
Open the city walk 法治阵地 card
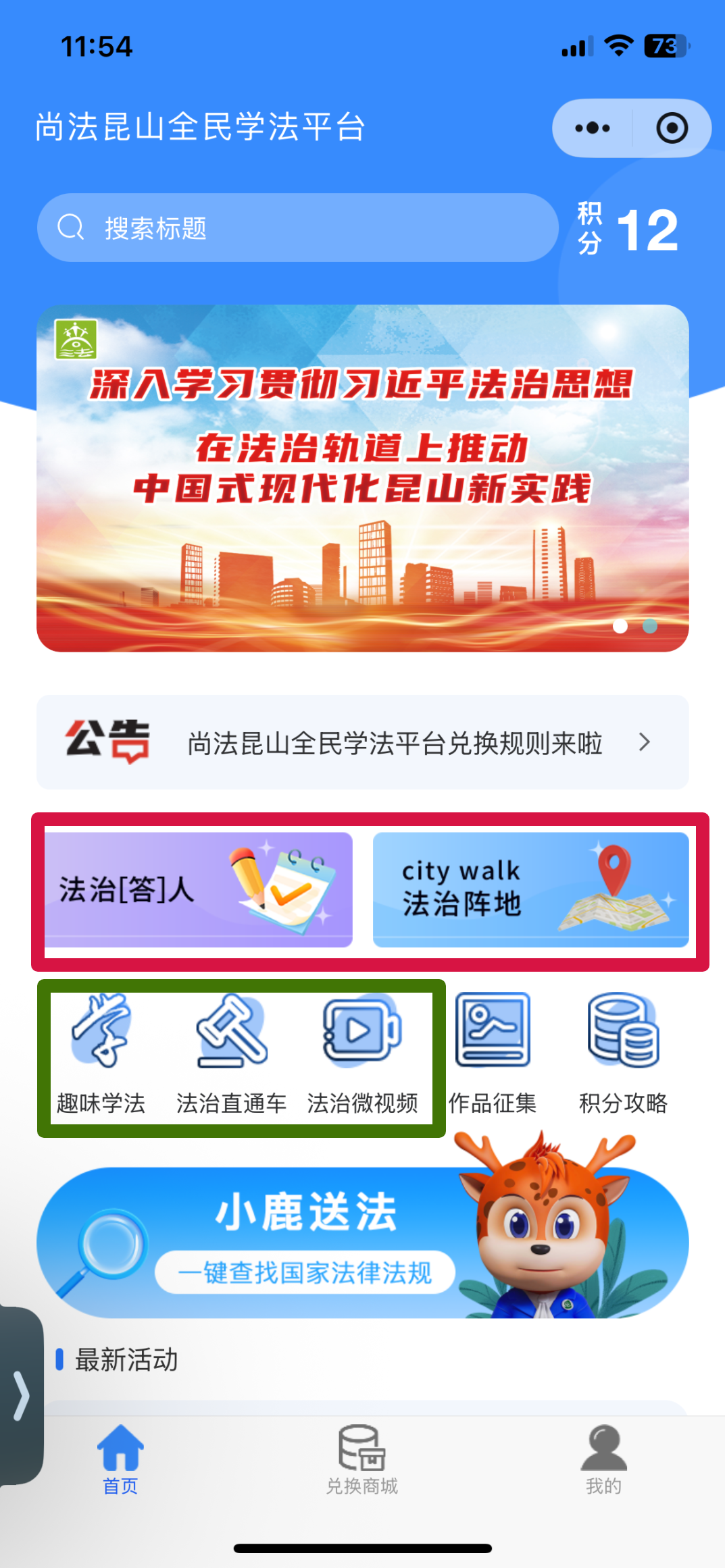click(530, 889)
